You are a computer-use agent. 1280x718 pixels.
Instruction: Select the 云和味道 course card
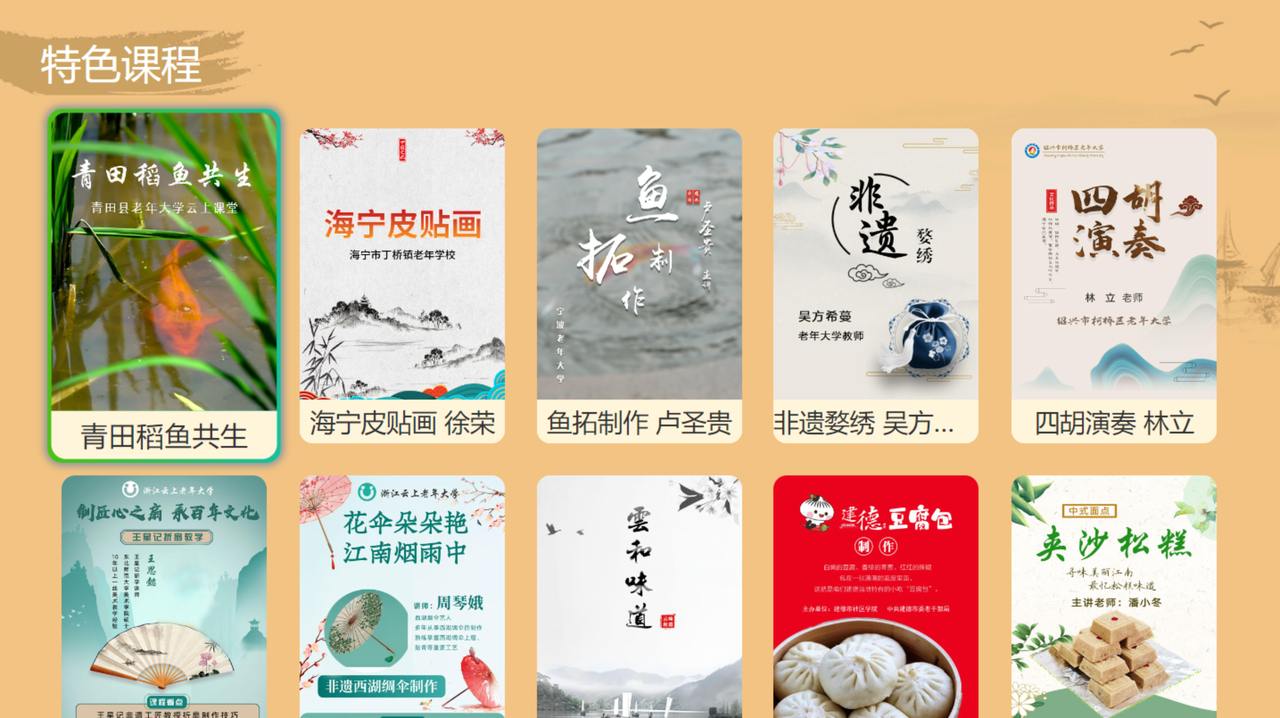click(x=639, y=596)
